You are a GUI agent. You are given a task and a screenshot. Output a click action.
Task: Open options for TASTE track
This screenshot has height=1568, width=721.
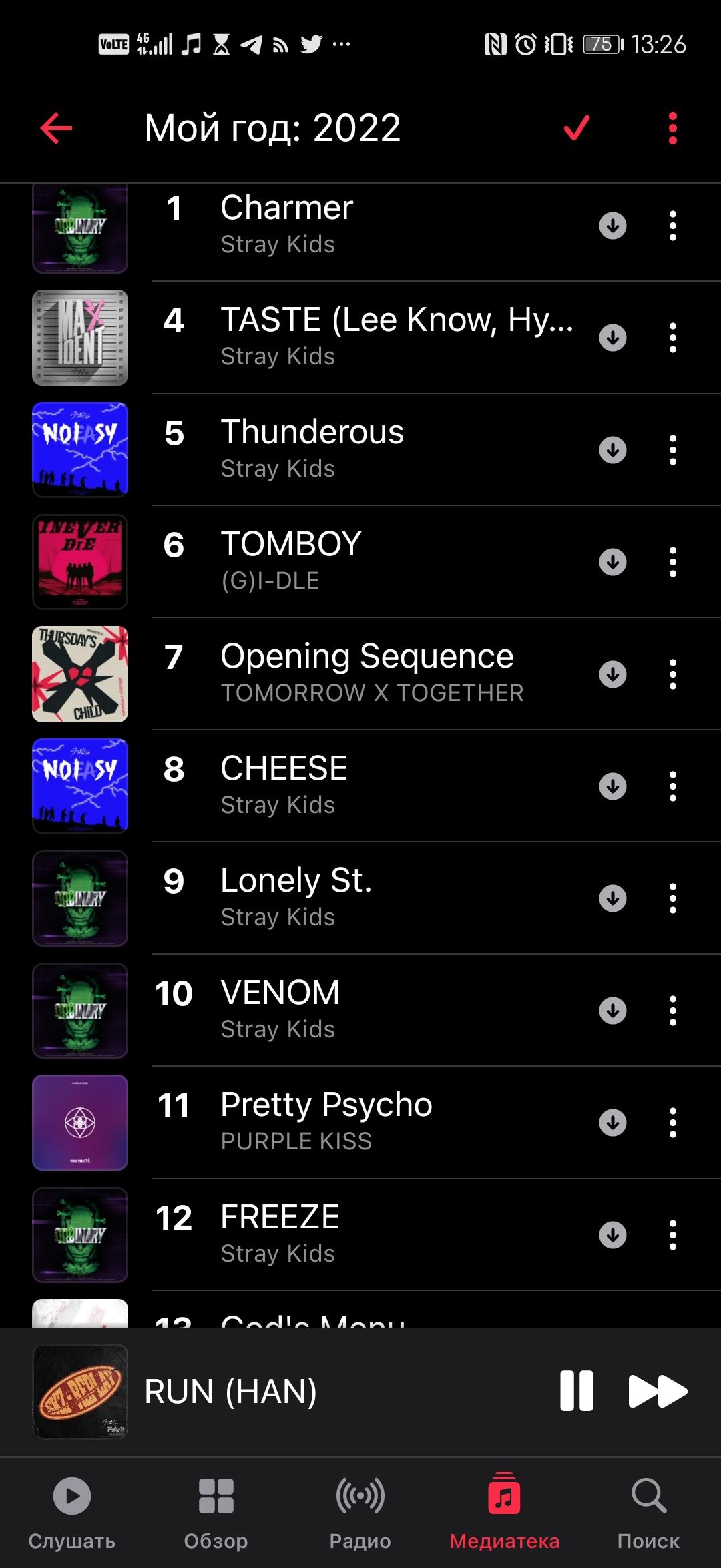pyautogui.click(x=672, y=338)
